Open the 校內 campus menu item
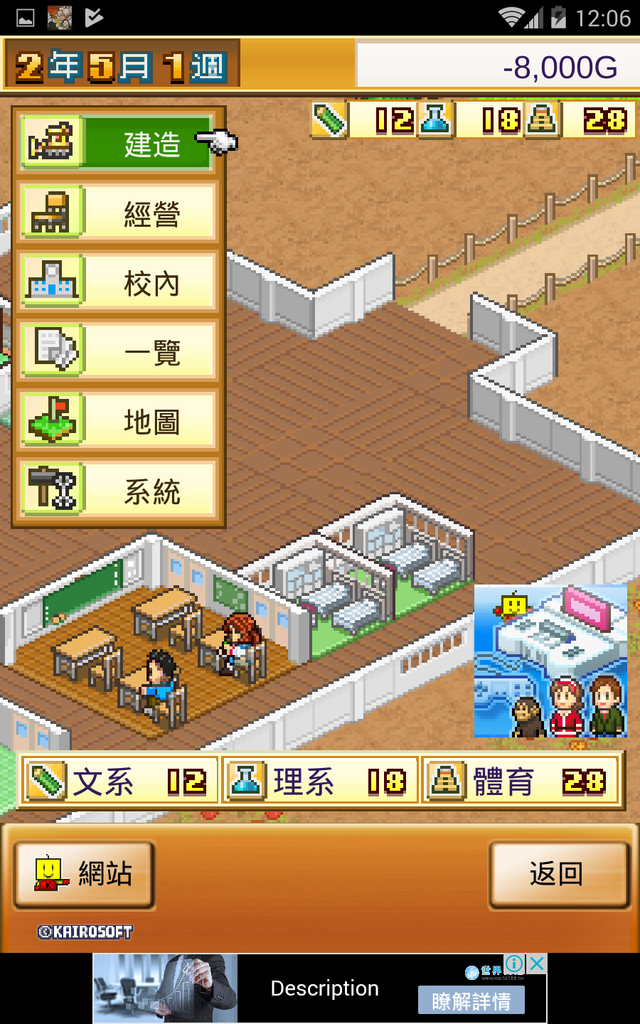Screen dimensions: 640x1024 click(x=118, y=283)
